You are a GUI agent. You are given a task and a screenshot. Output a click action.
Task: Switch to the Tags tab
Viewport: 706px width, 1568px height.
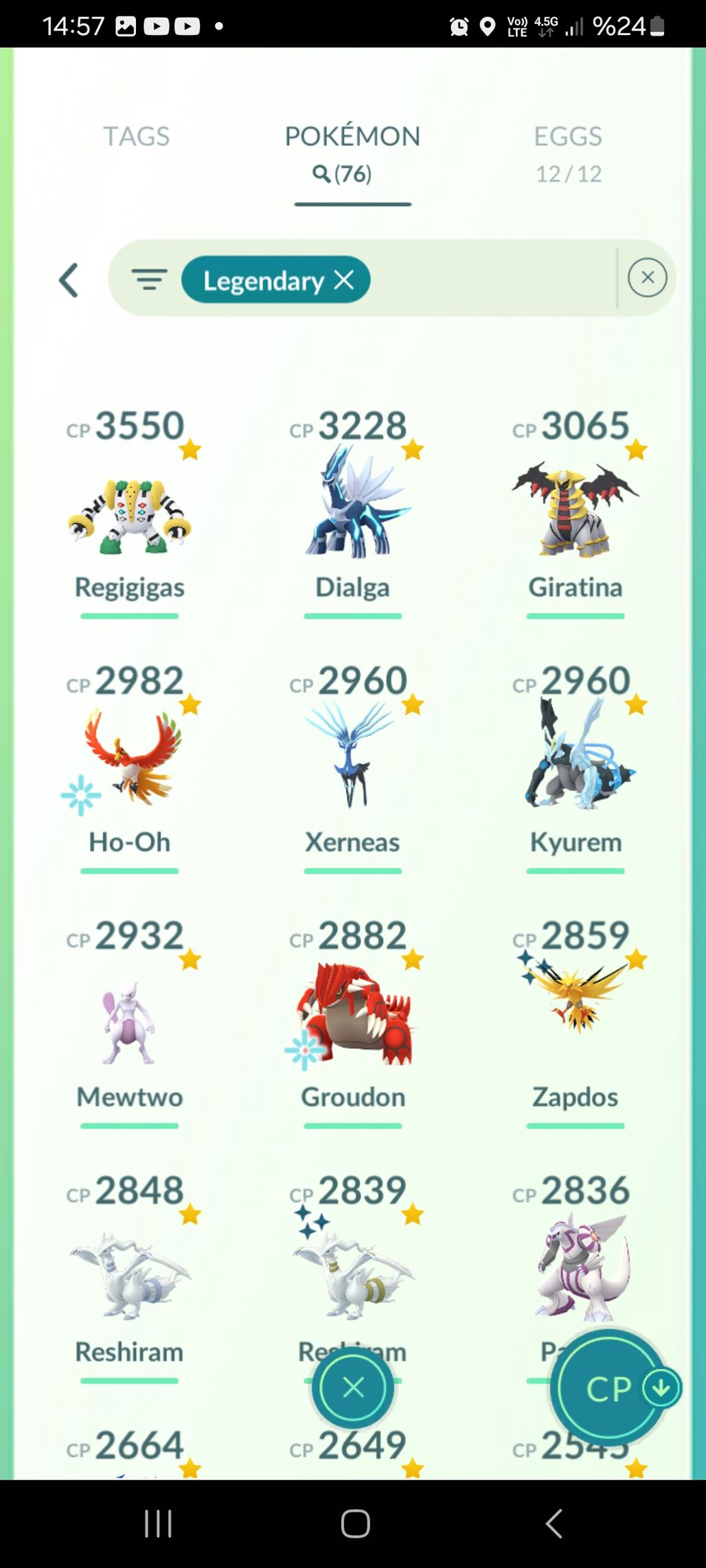click(136, 137)
